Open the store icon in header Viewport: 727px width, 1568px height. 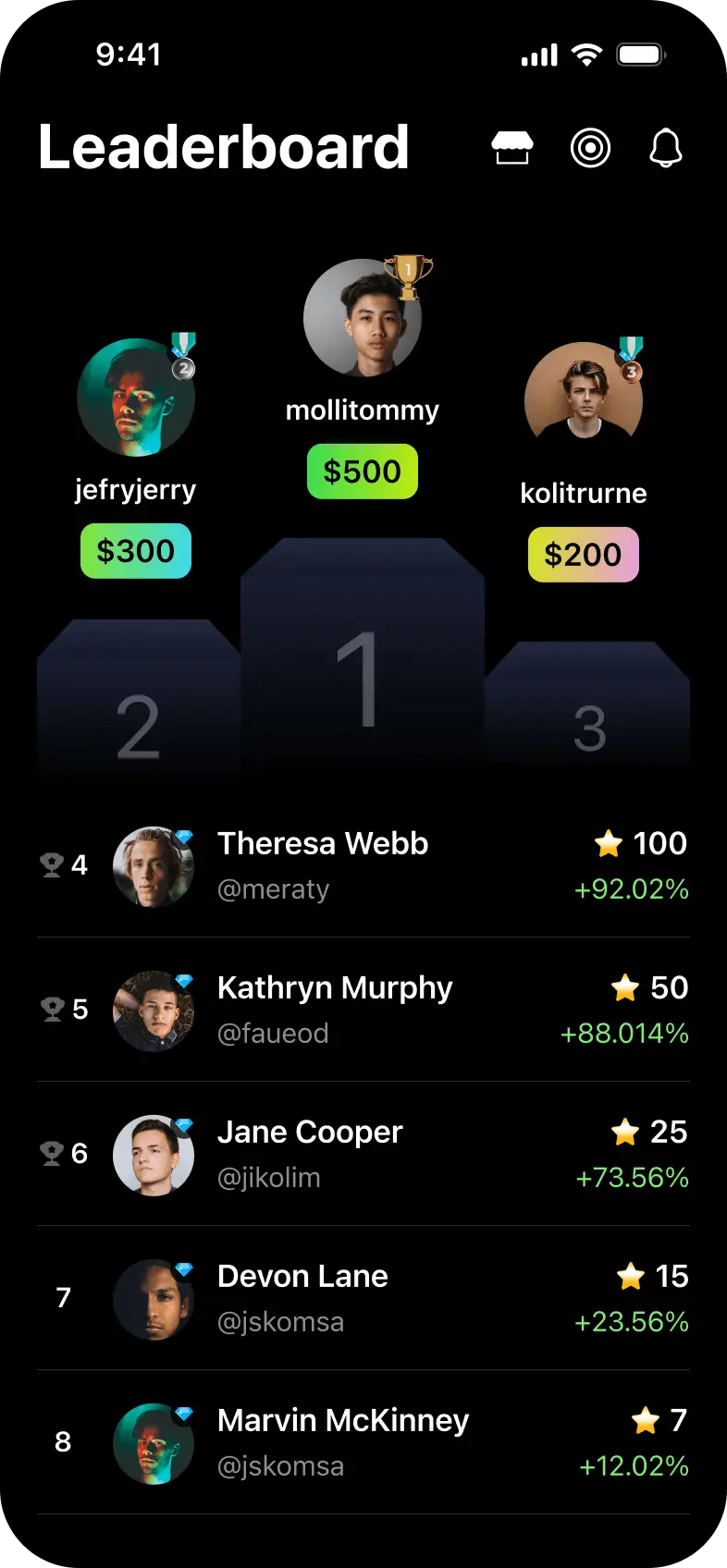[511, 148]
